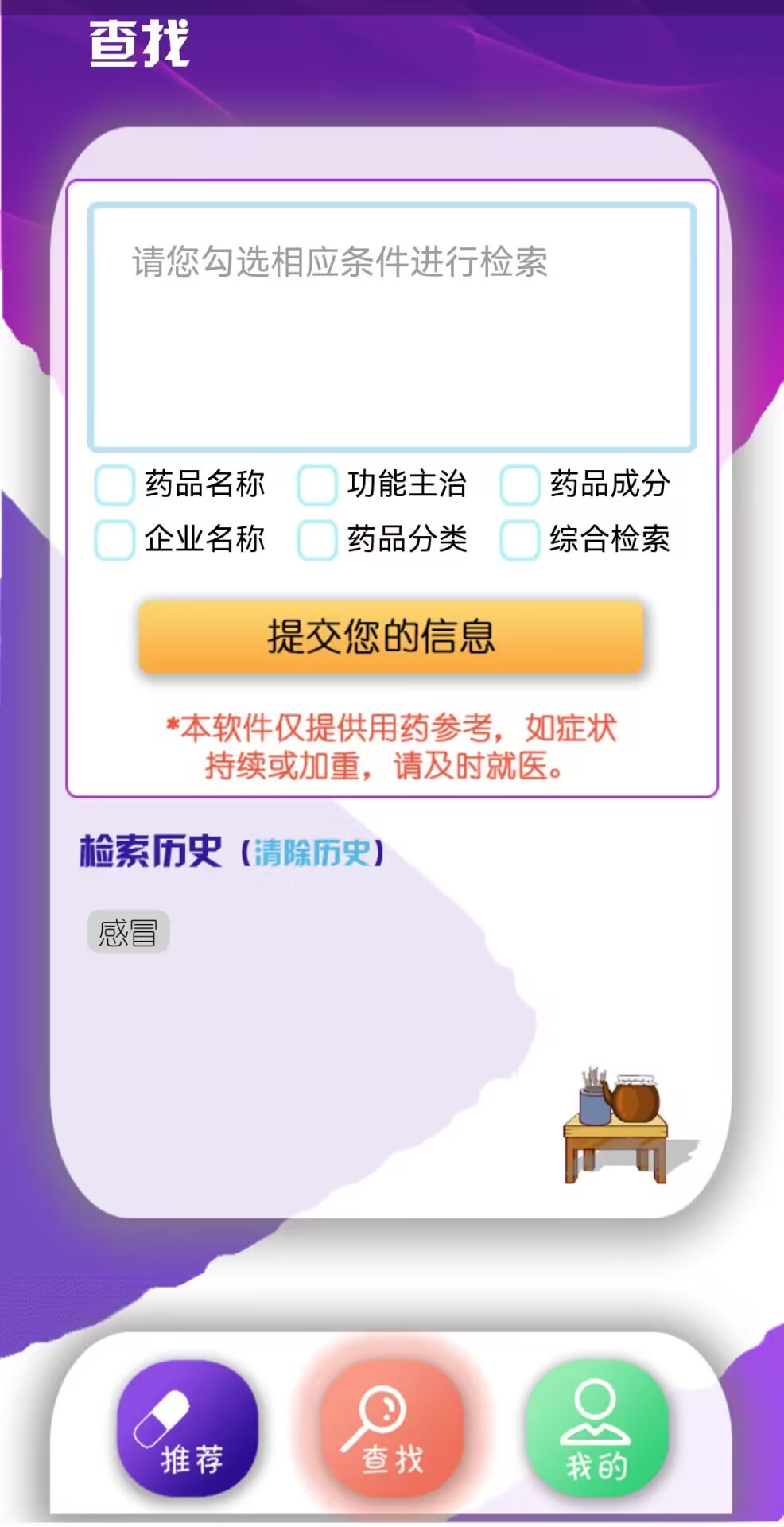Screen dimensions: 784x1527
Task: Clear history via 清除历史 link
Action: [x=312, y=853]
